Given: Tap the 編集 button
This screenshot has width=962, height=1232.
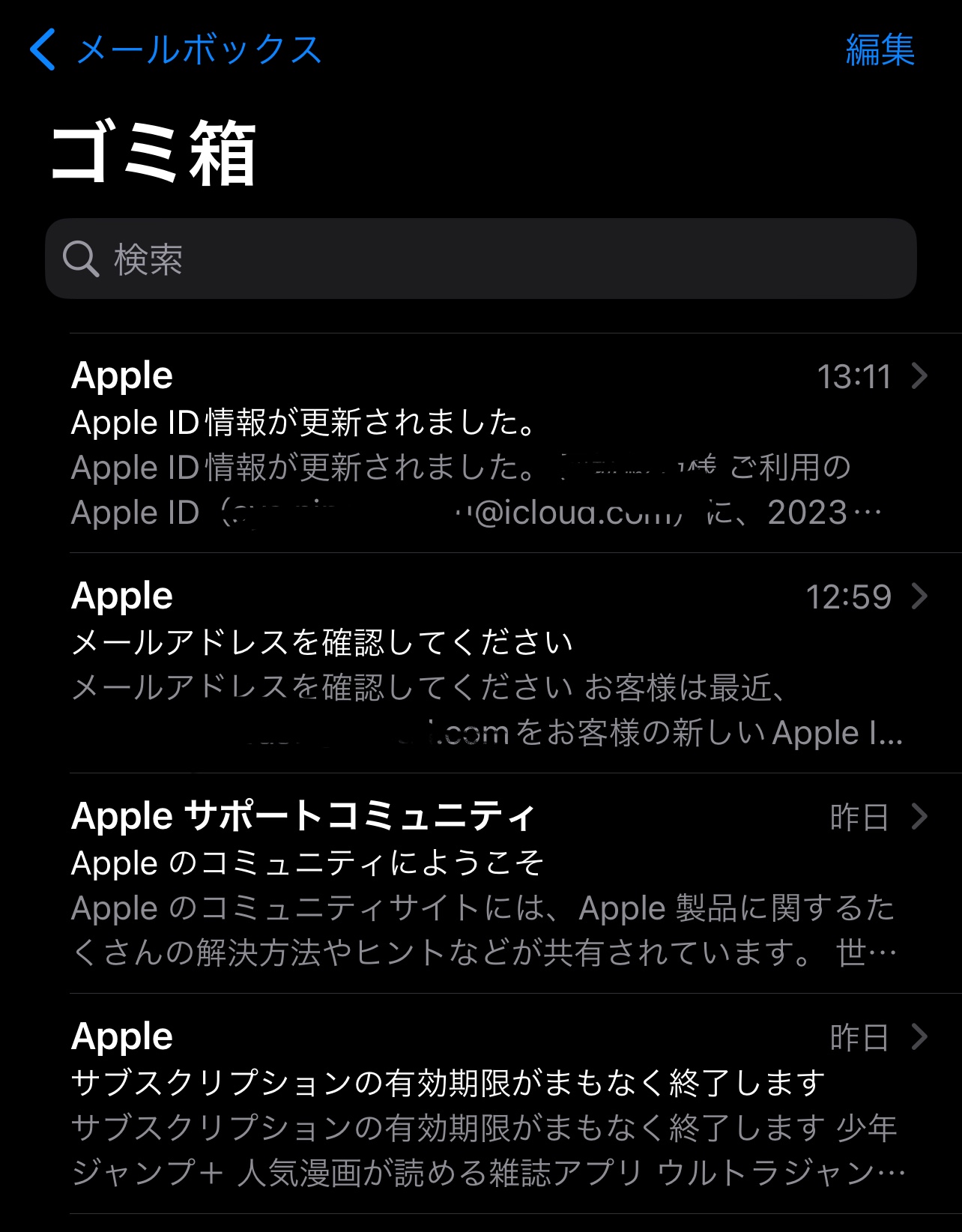Looking at the screenshot, I should click(x=880, y=50).
